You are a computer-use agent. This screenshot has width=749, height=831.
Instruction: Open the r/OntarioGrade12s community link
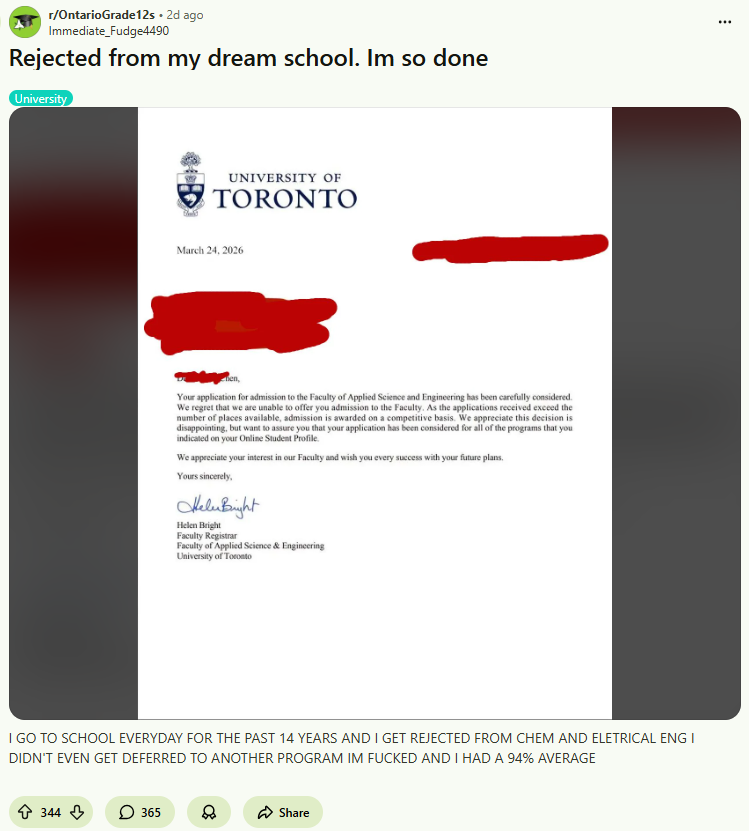pos(98,15)
